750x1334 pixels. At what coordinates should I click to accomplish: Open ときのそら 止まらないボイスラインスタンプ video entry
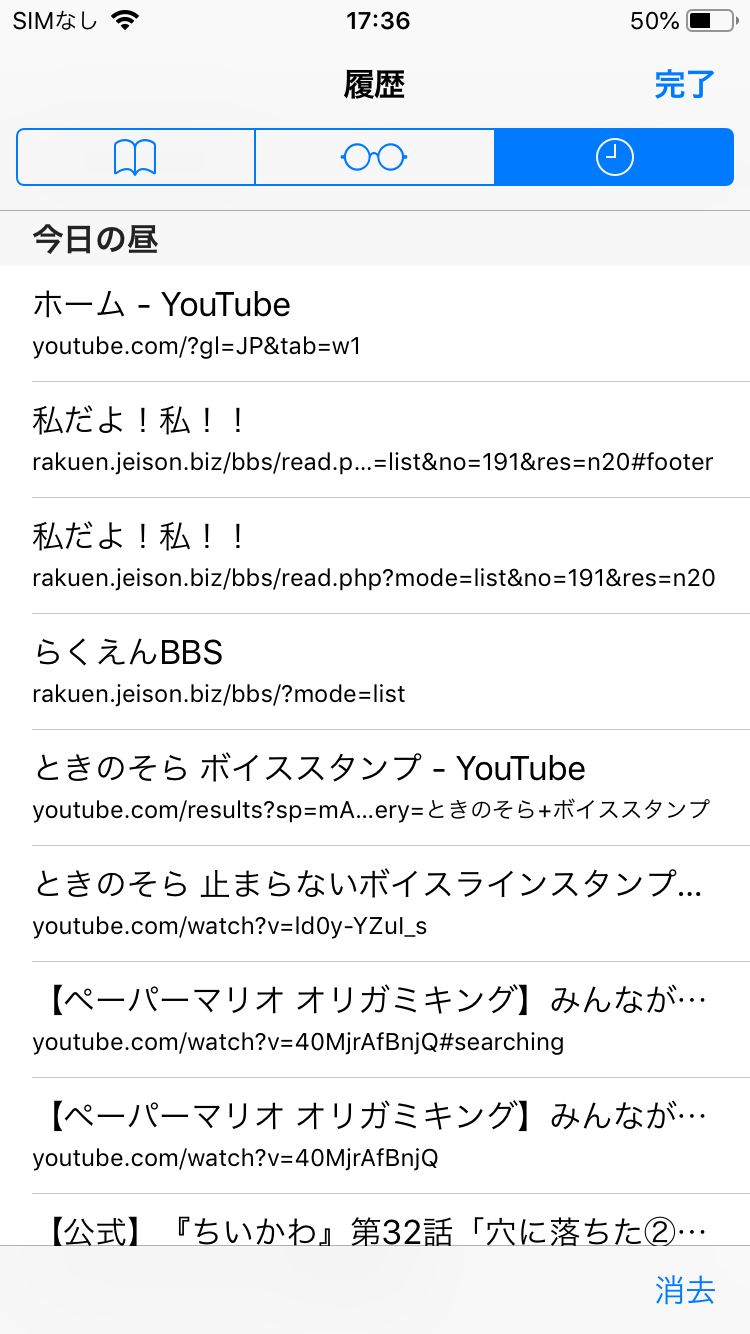coord(375,903)
